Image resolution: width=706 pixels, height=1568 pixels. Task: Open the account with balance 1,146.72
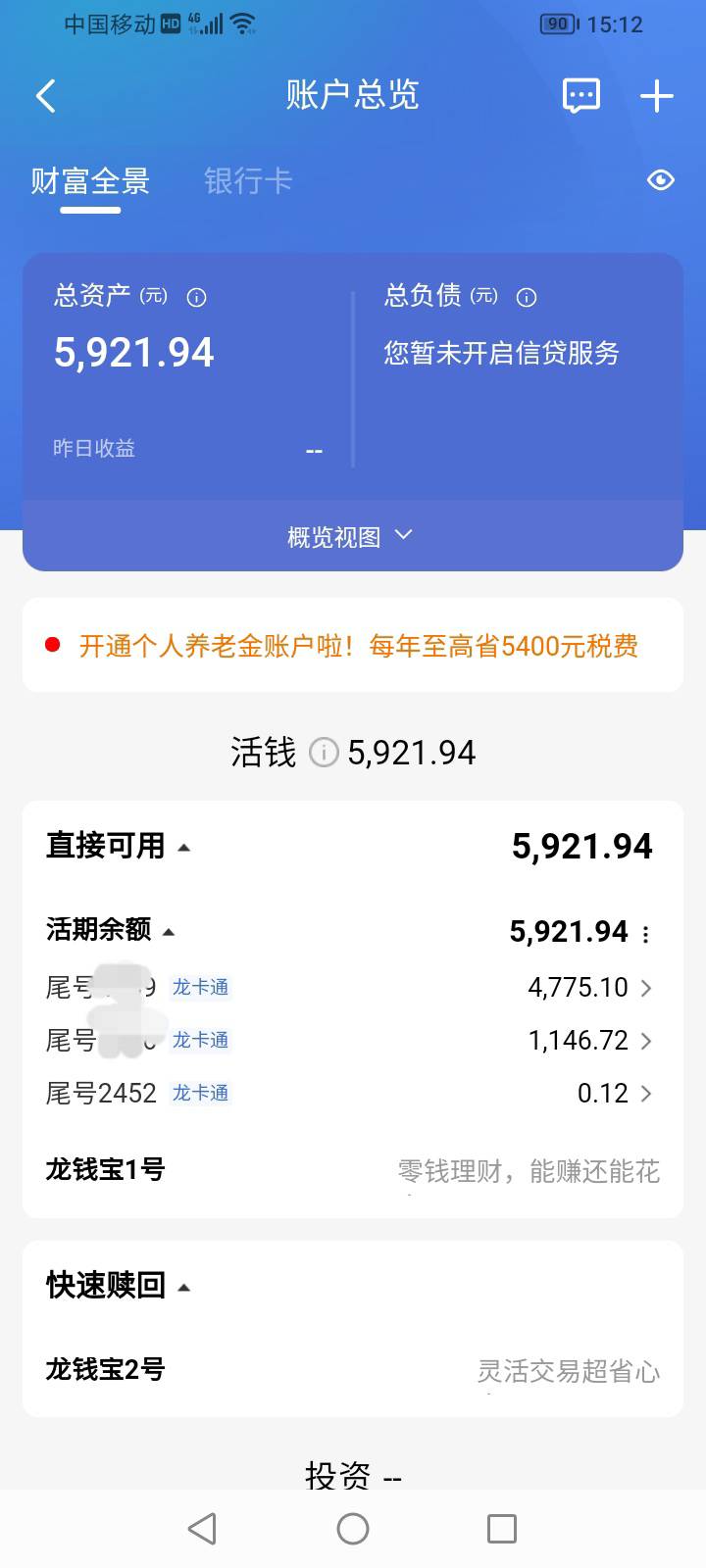click(353, 1040)
